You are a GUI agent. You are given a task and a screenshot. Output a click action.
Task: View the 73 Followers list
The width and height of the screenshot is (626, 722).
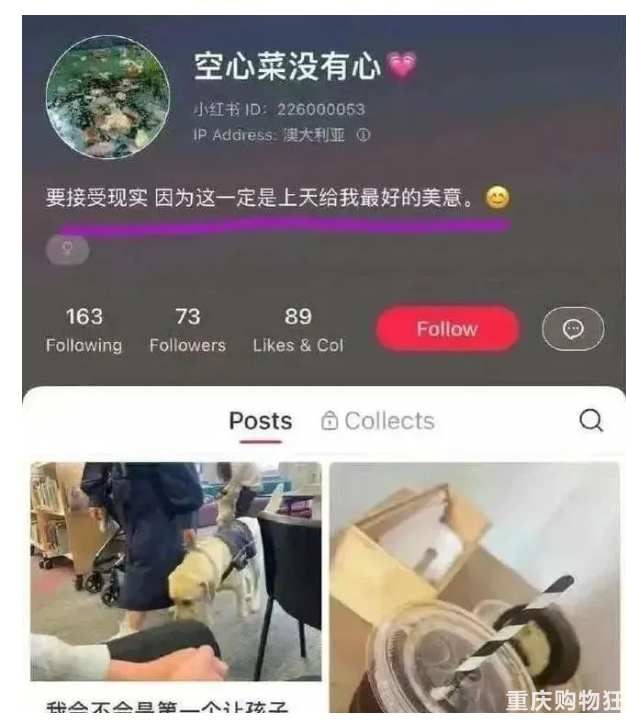(187, 330)
